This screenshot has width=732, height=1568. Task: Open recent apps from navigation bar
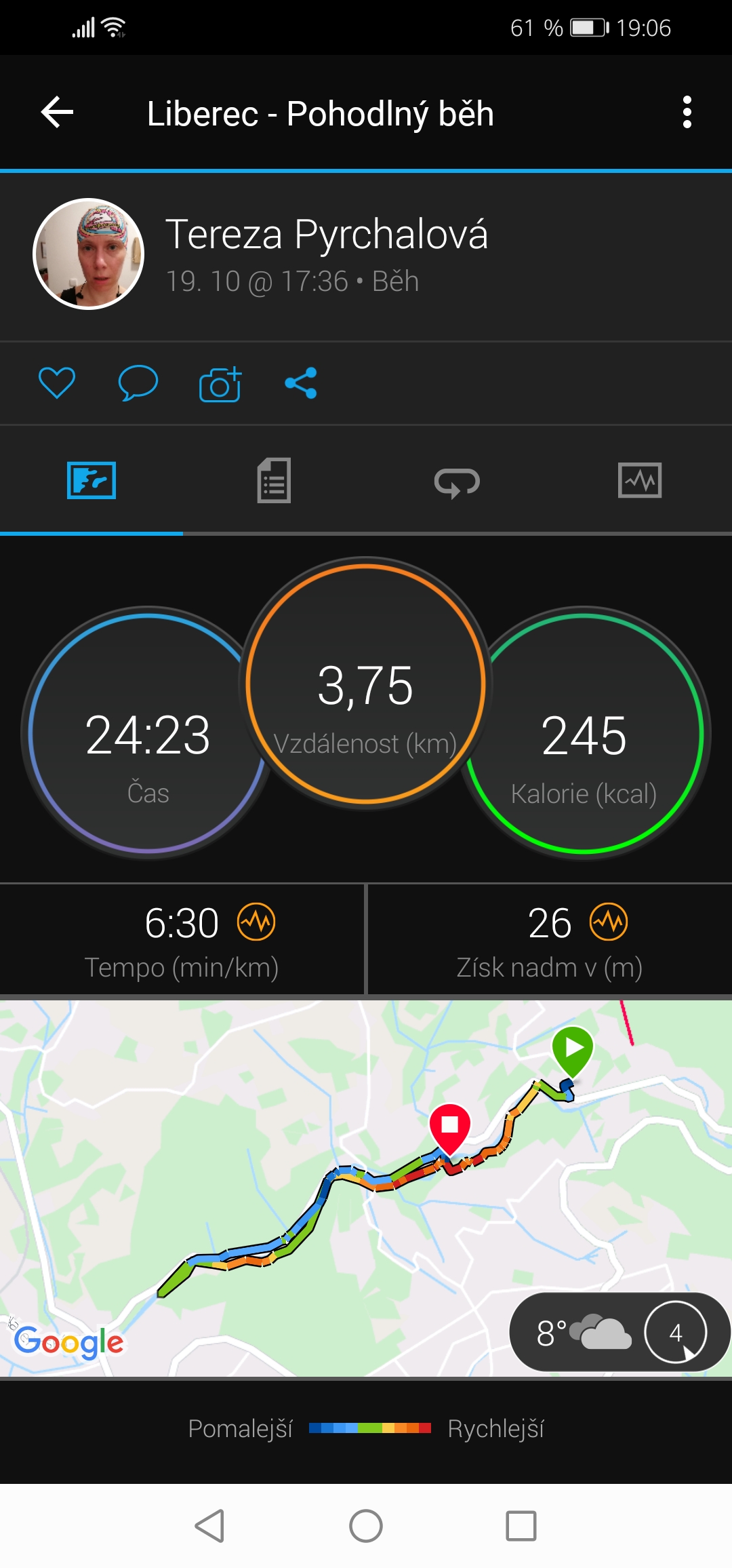pos(521,1526)
